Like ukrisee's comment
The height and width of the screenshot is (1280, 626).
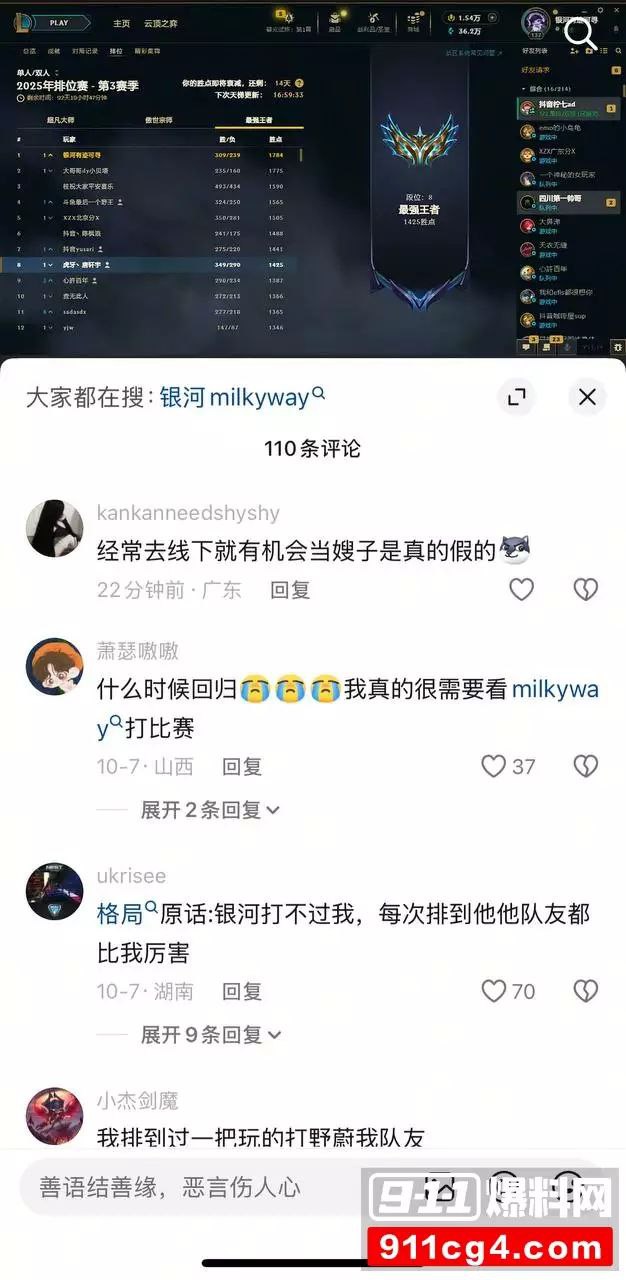point(494,991)
